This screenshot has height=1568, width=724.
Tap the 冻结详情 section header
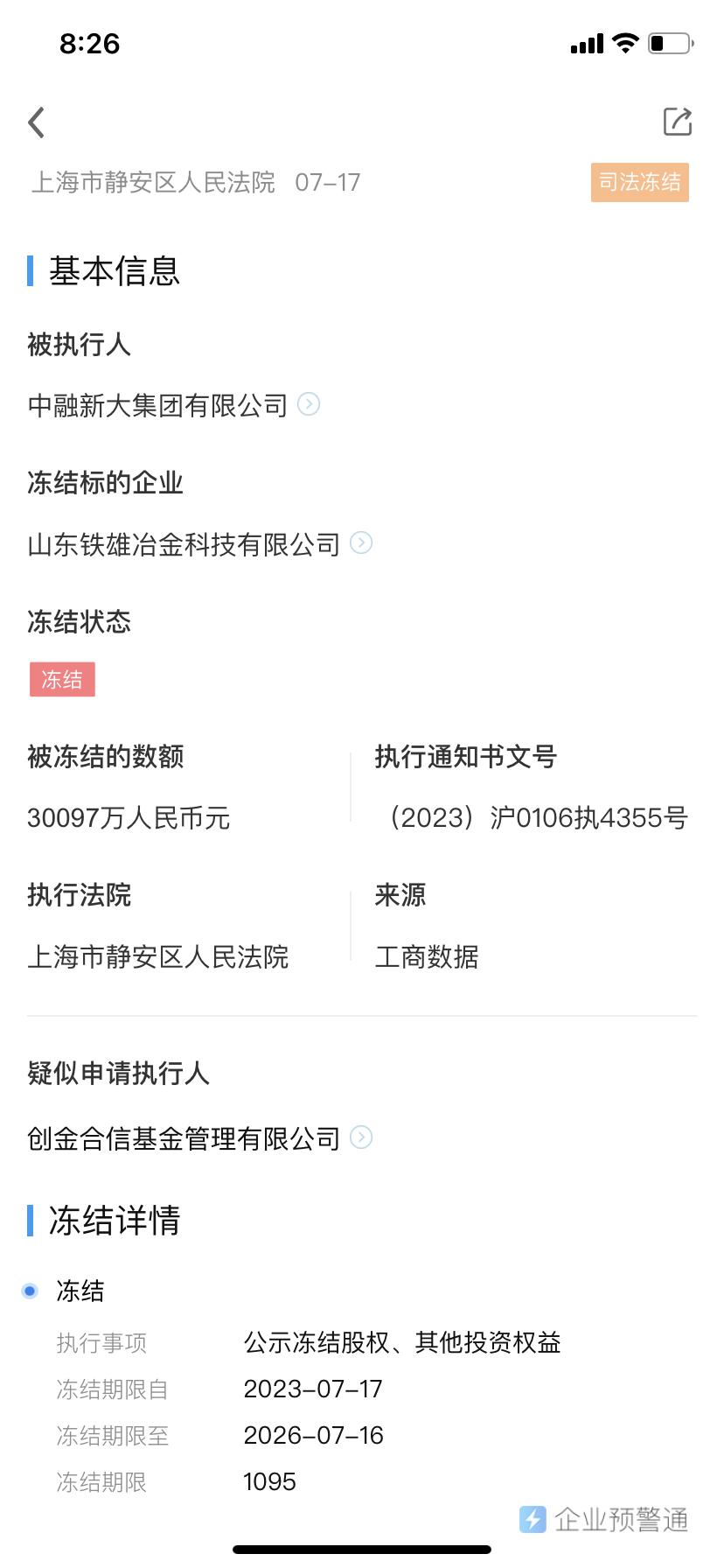[114, 1222]
